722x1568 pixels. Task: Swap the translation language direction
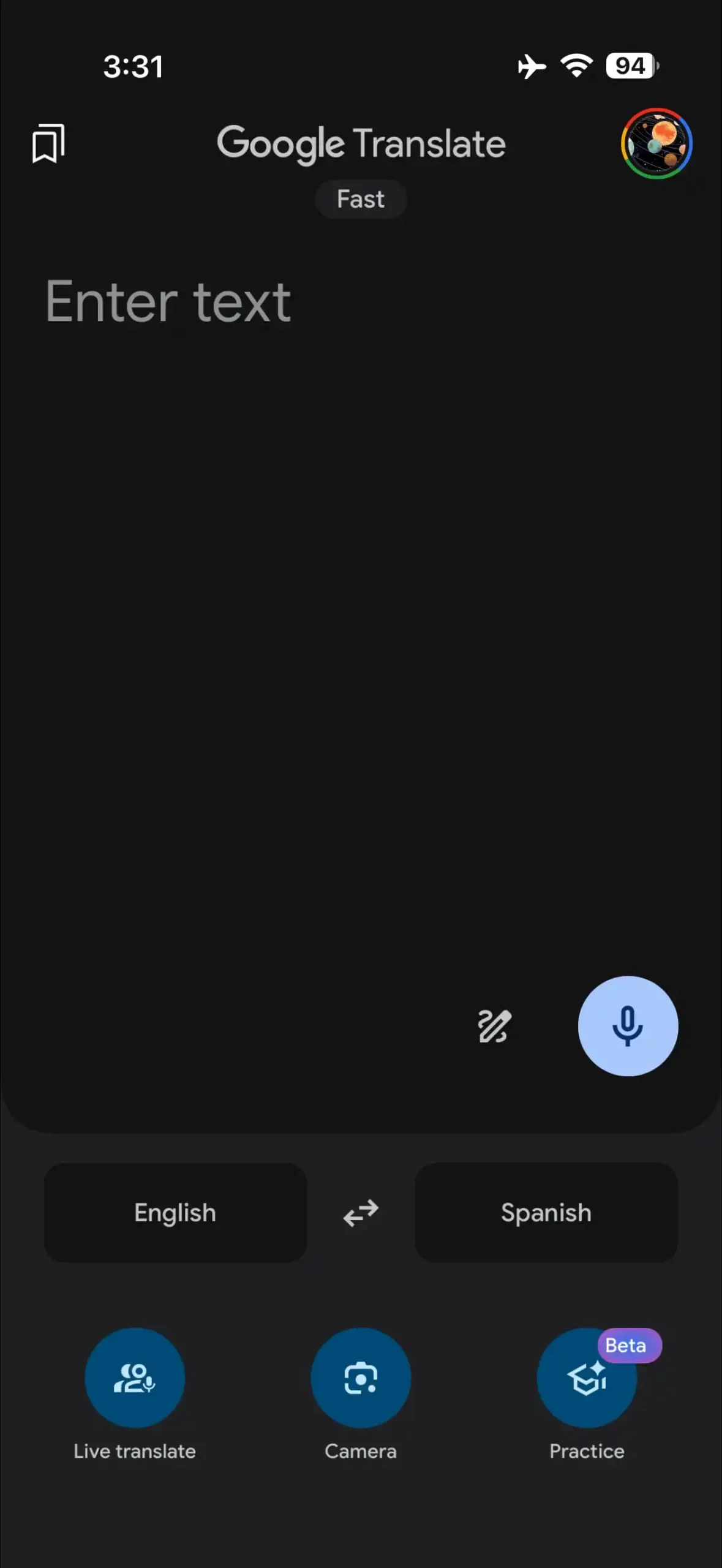point(361,1213)
